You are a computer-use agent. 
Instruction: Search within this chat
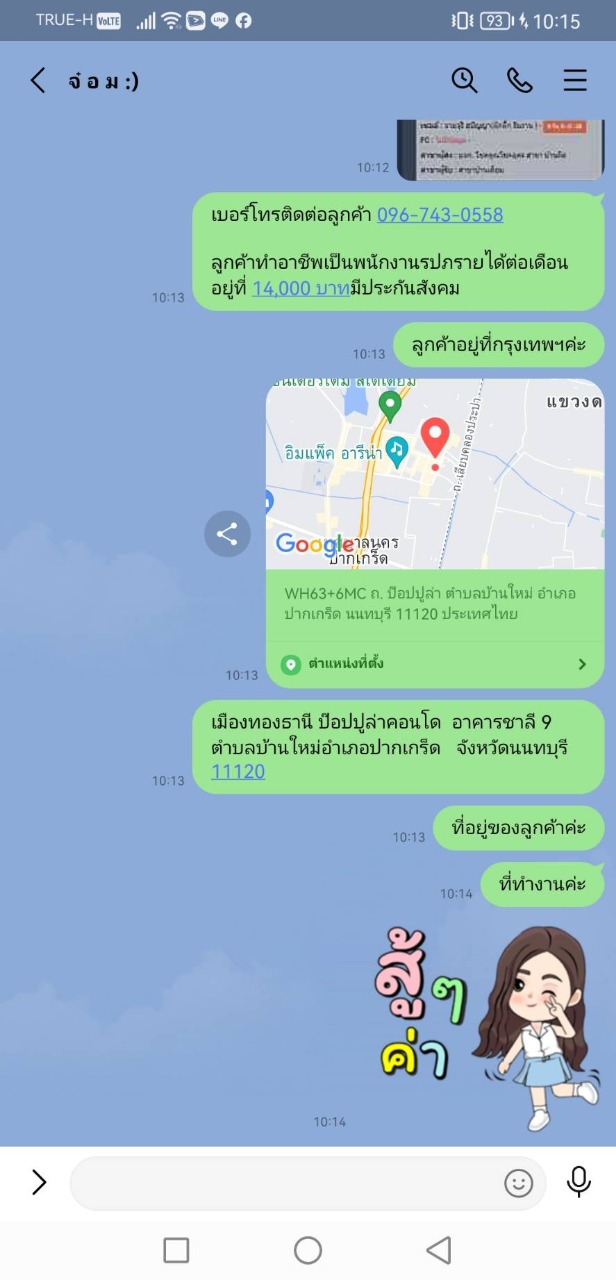click(x=463, y=81)
